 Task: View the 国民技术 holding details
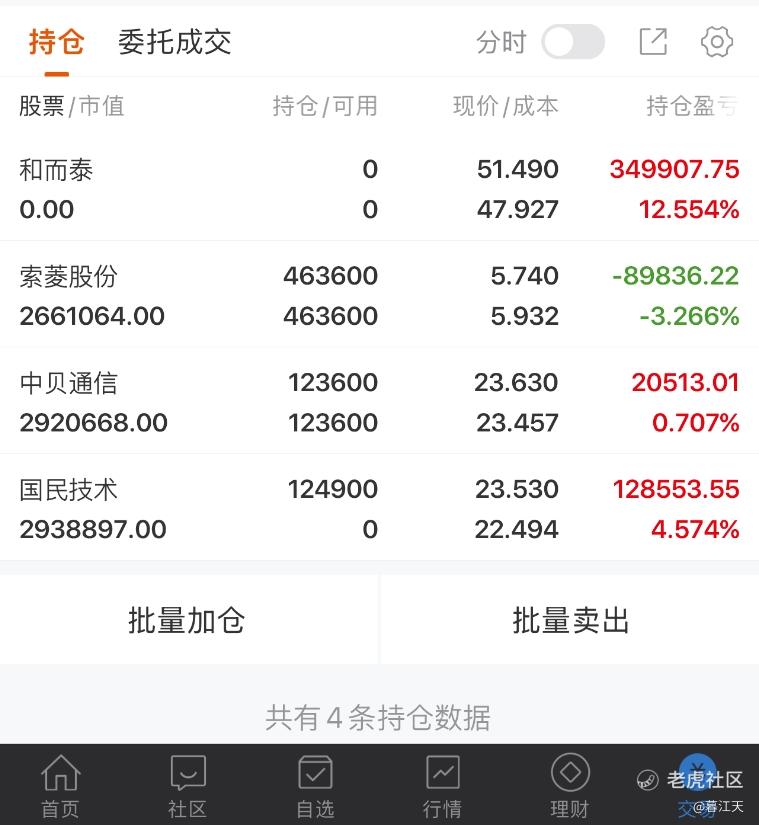click(379, 509)
